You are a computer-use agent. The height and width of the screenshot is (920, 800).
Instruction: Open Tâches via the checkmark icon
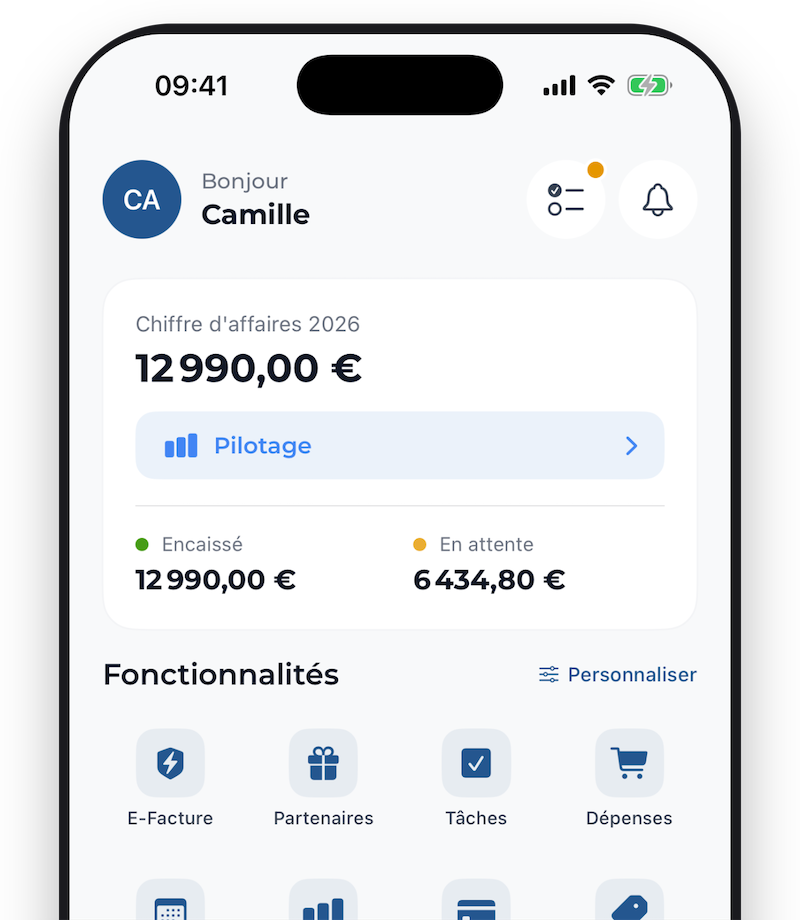click(476, 763)
